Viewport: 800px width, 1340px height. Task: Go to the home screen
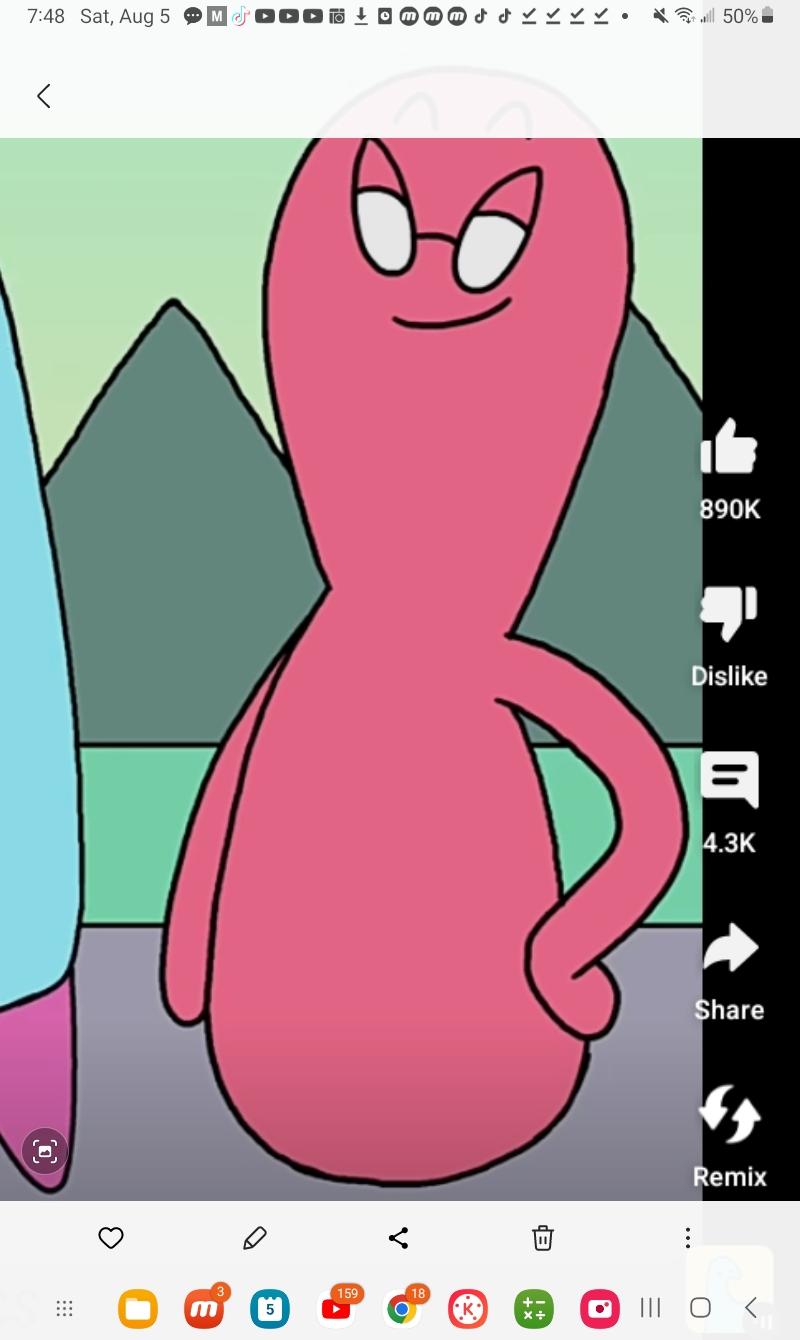701,1308
